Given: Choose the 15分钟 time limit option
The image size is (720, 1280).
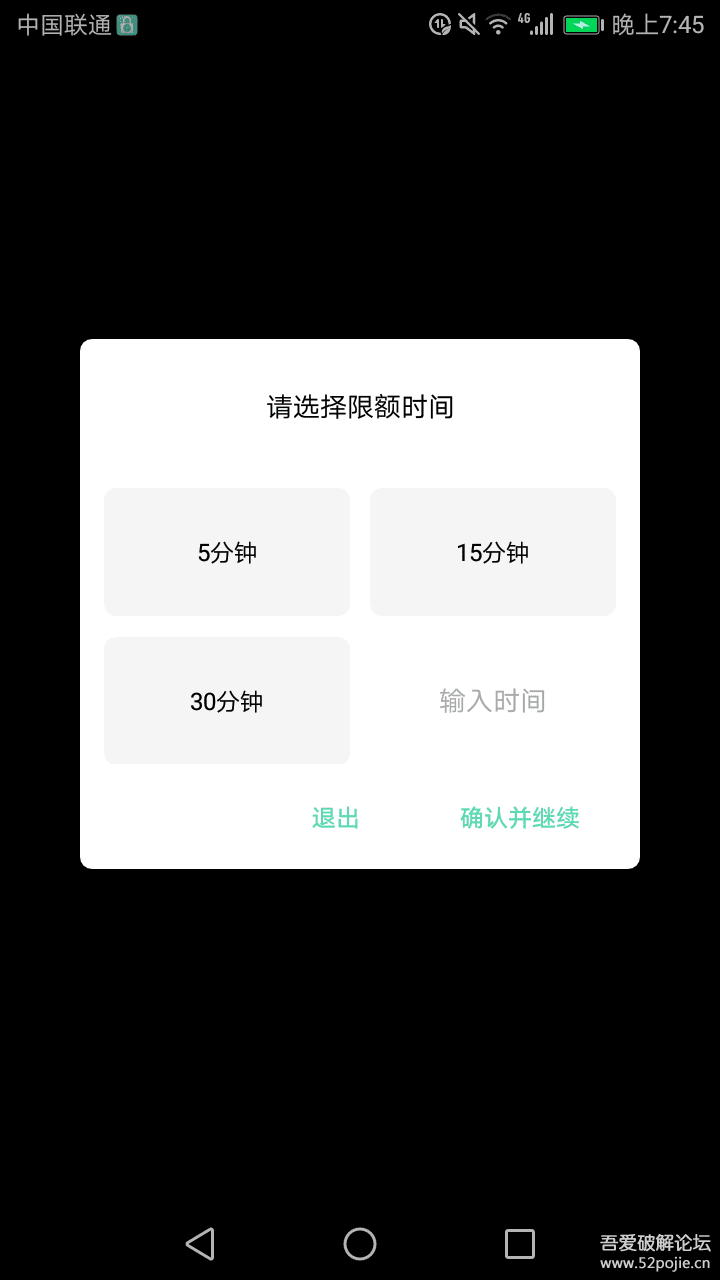Looking at the screenshot, I should [x=493, y=552].
